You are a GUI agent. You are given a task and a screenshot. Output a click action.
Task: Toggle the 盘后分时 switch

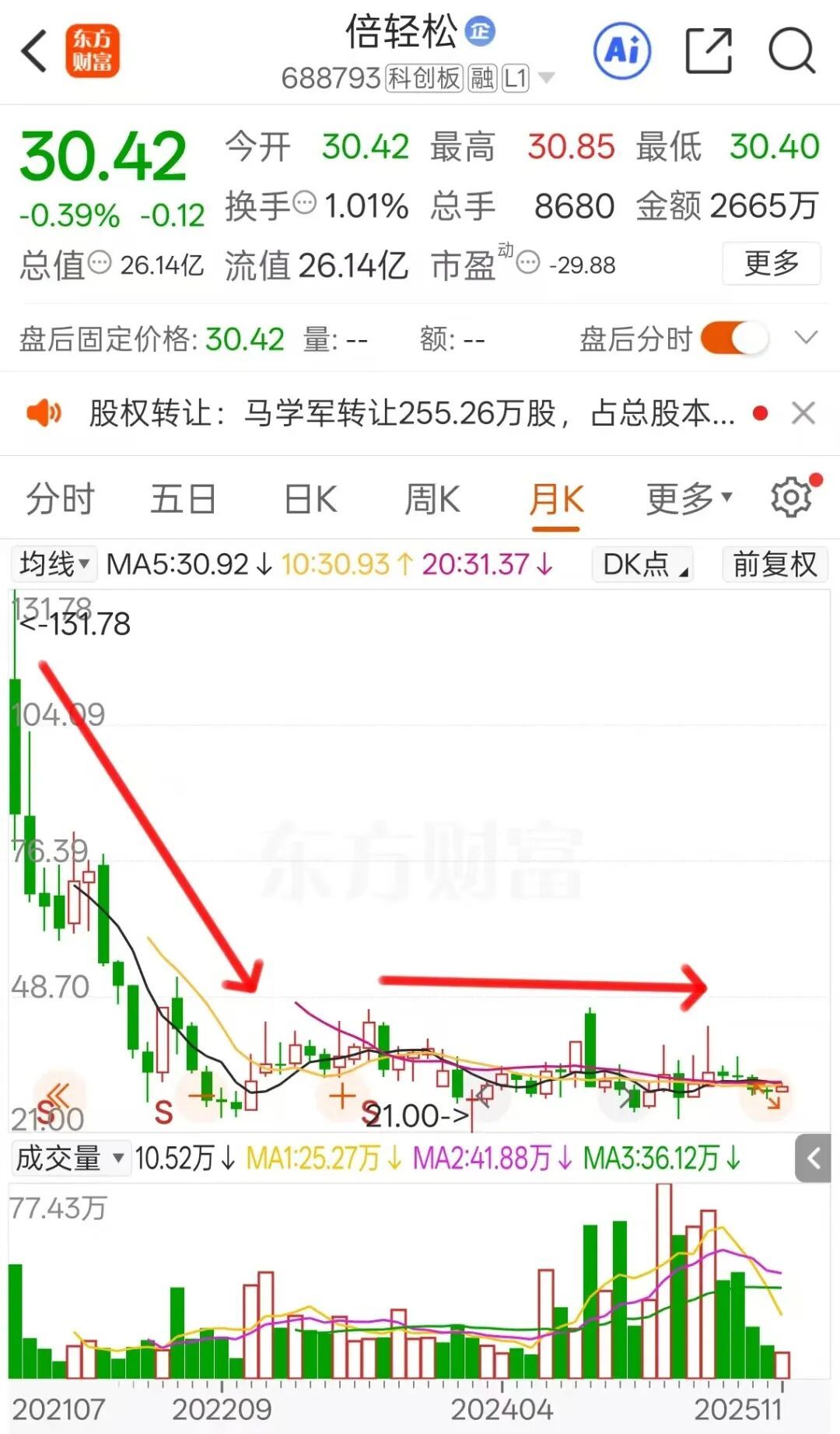(734, 338)
